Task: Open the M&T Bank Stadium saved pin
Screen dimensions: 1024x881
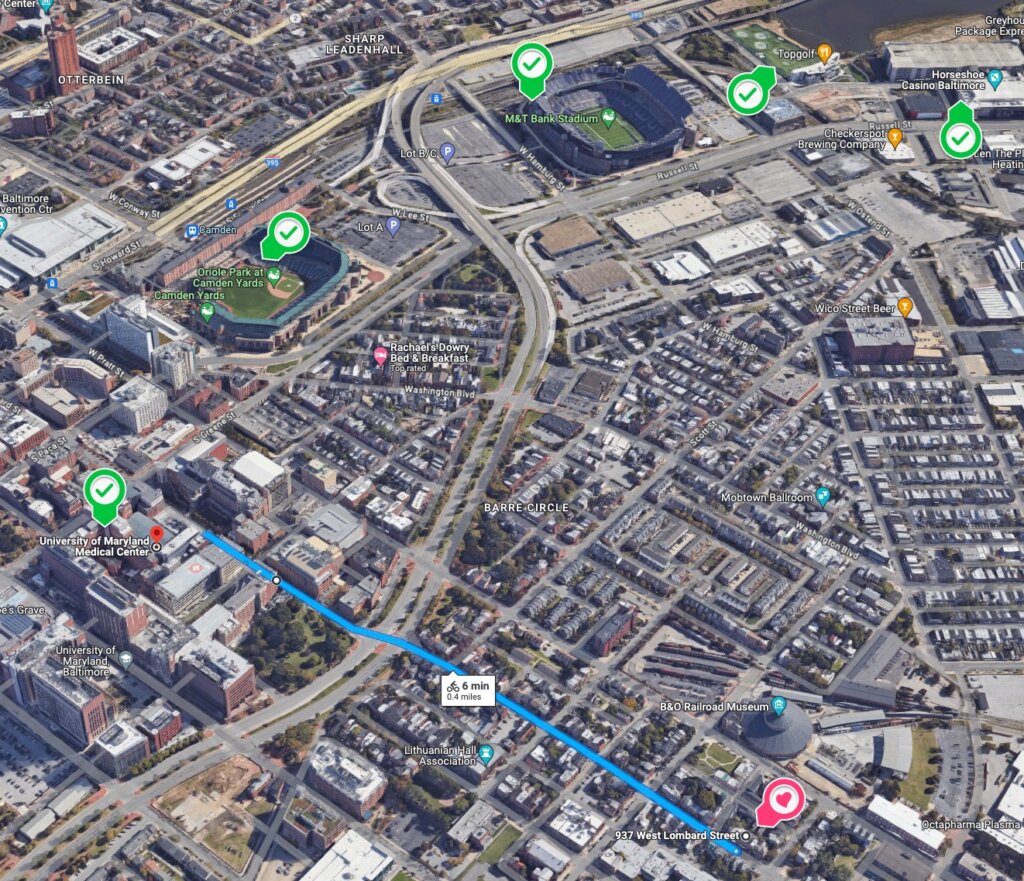Action: tap(531, 65)
